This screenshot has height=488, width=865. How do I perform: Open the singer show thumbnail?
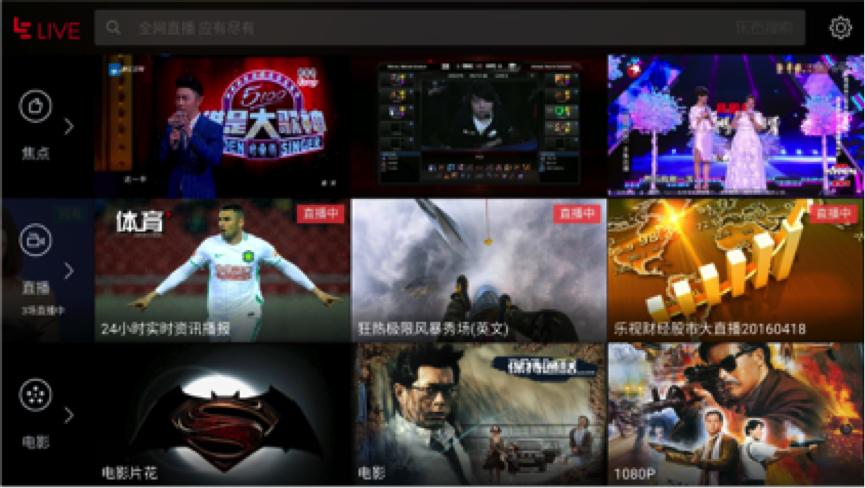click(222, 125)
